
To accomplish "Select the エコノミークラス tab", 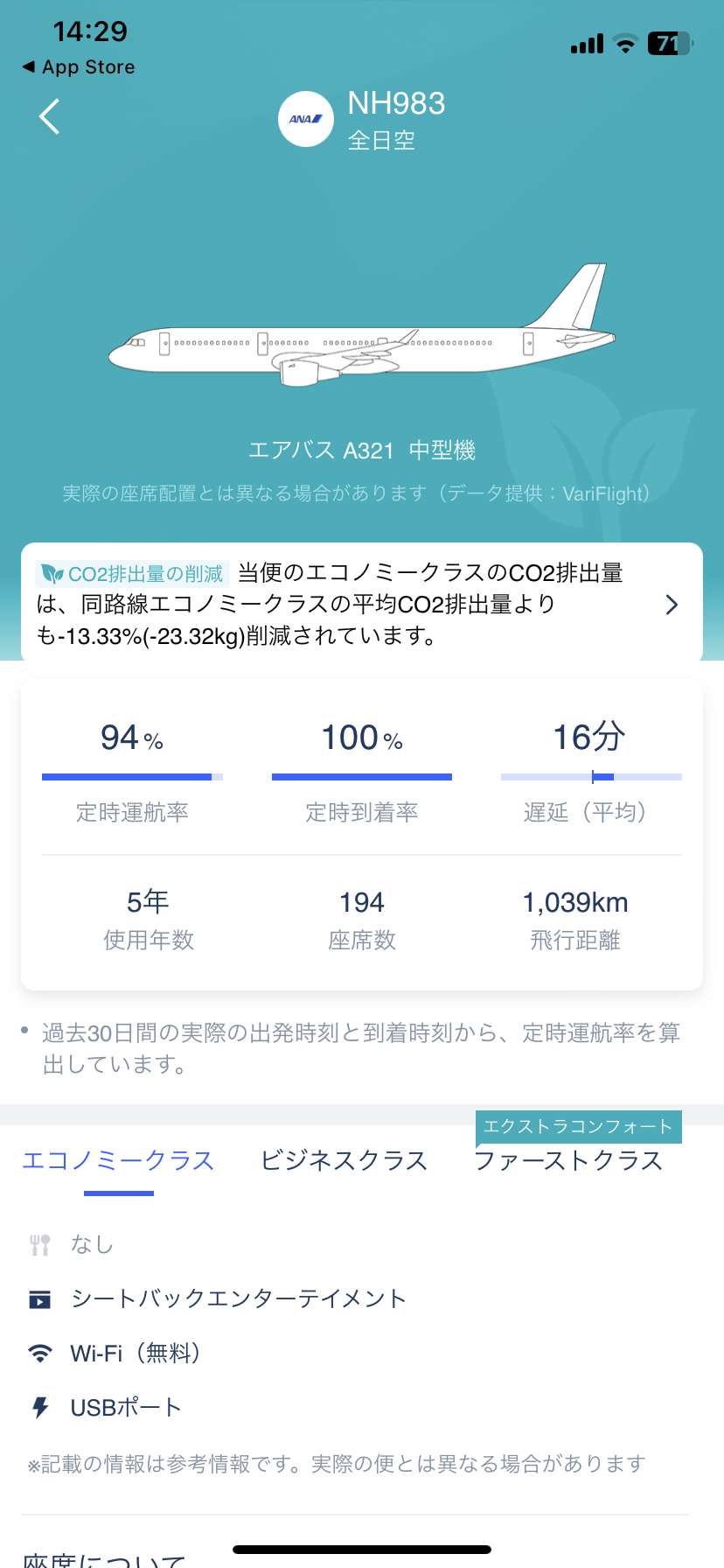I will [118, 1160].
